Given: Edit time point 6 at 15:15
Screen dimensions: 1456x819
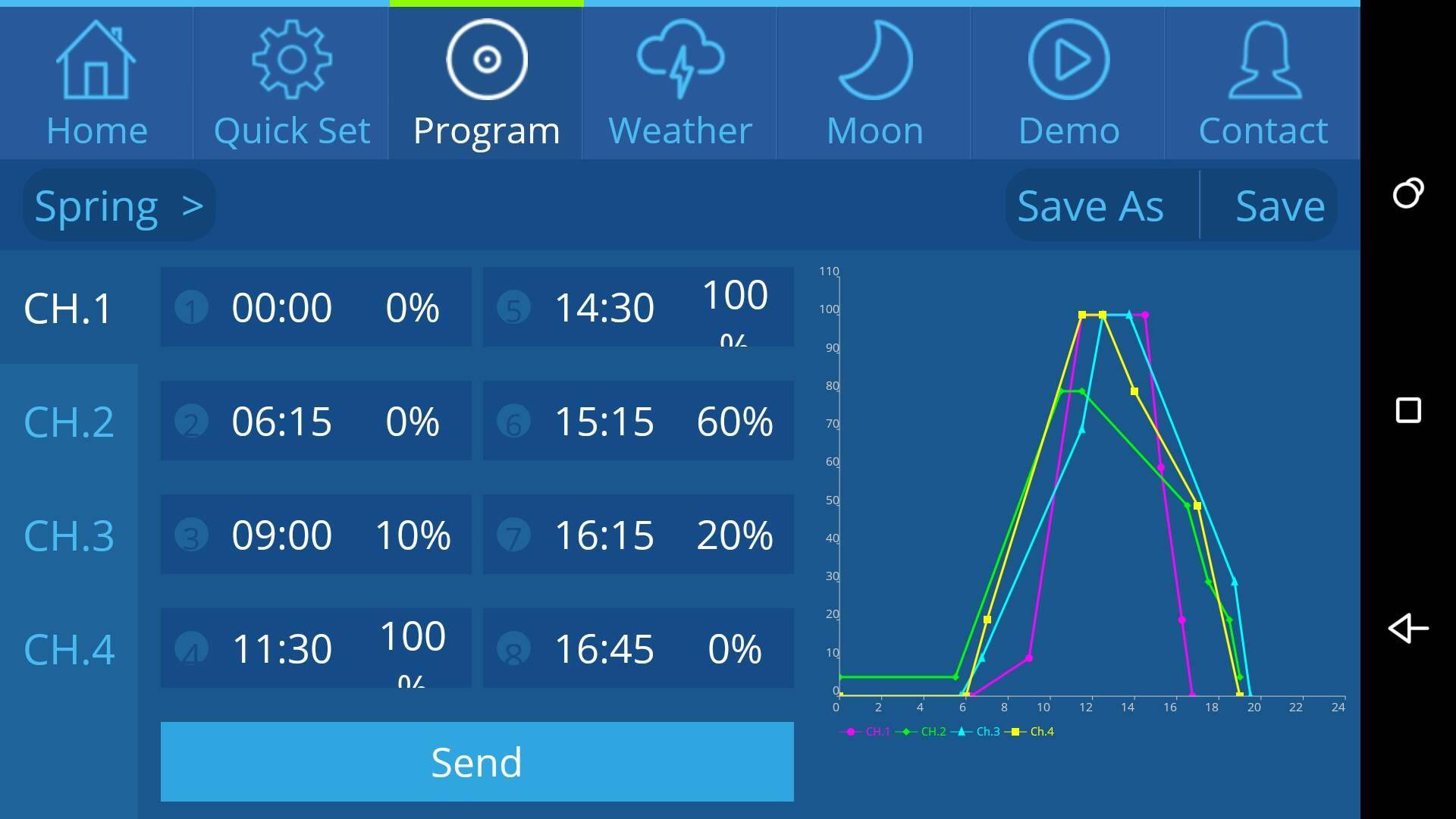Looking at the screenshot, I should [x=638, y=421].
